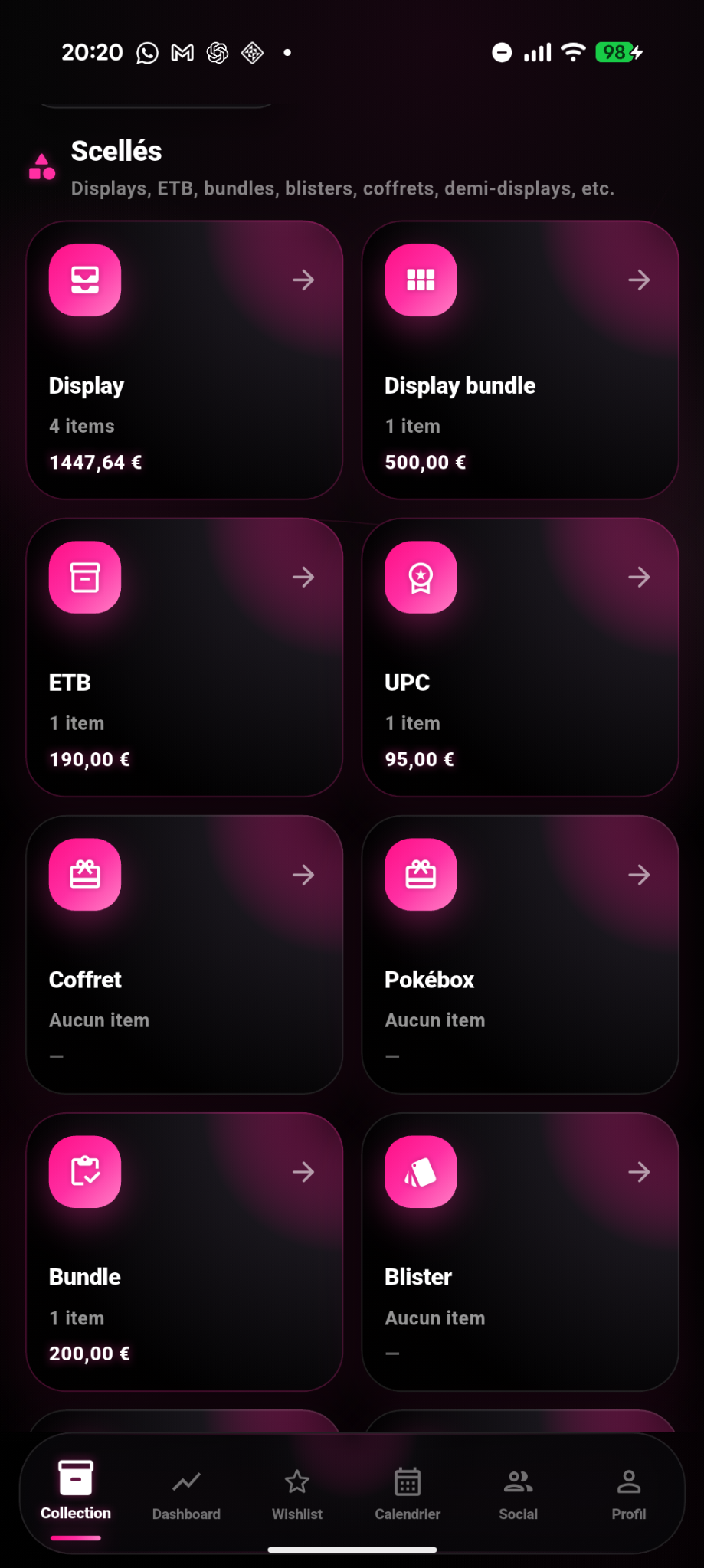Open the Blister category card
The width and height of the screenshot is (704, 1568).
pos(520,1252)
